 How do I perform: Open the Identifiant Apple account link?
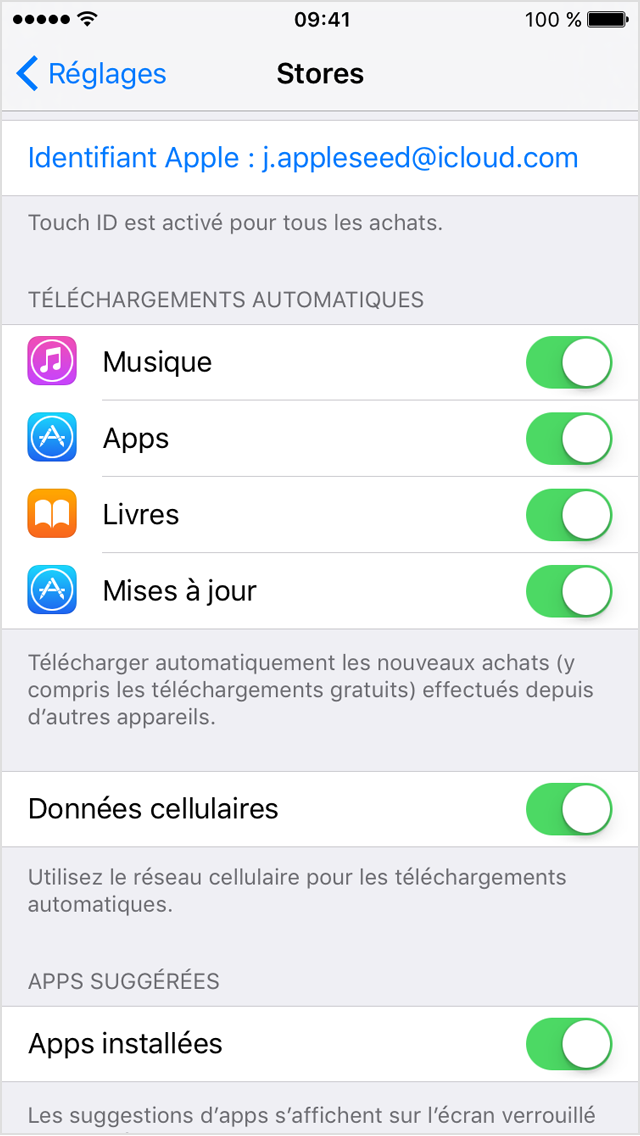tap(303, 158)
